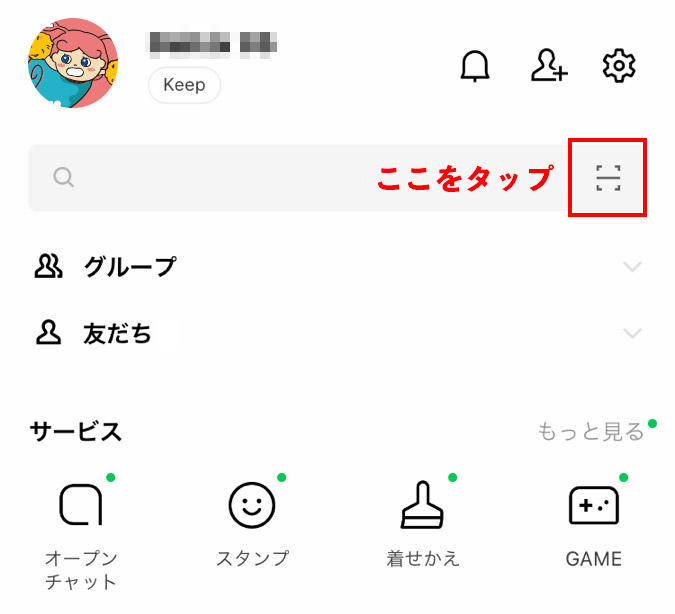The height and width of the screenshot is (614, 675).
Task: Open the settings gear
Action: 620,66
